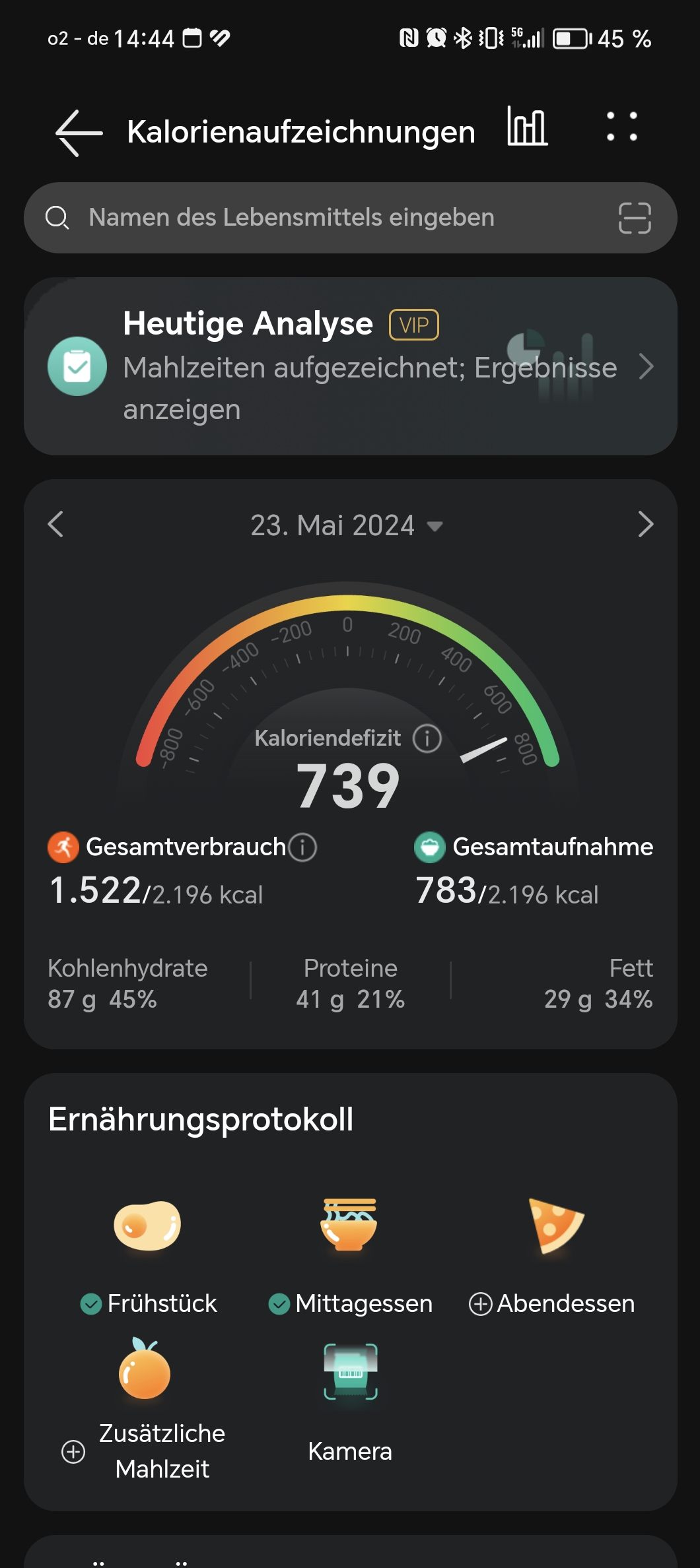Open the barcode scan icon in search bar
This screenshot has height=1568, width=700.
[635, 218]
